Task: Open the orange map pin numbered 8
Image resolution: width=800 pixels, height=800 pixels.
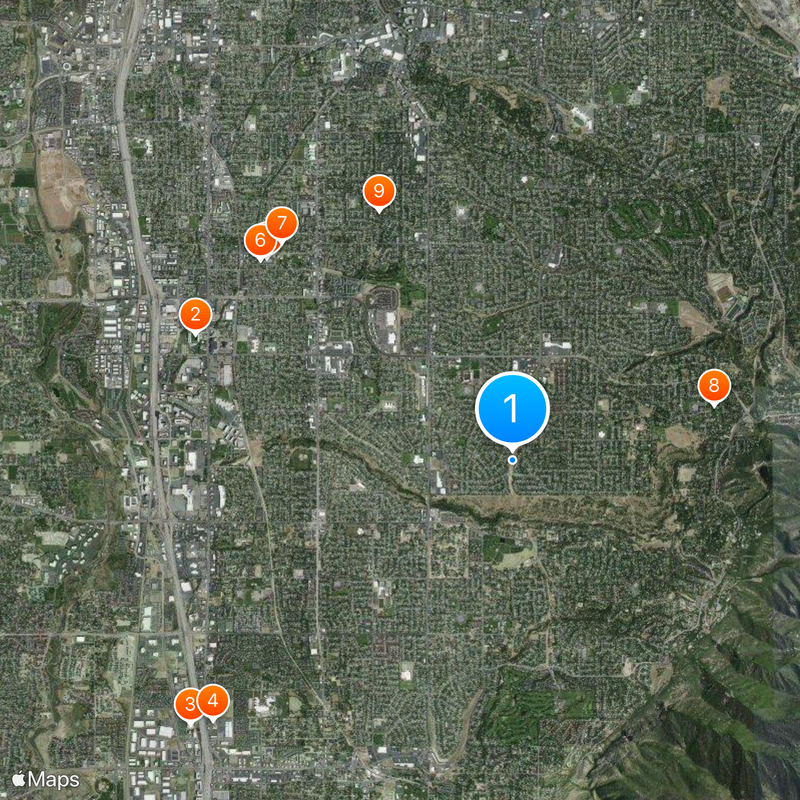Action: tap(713, 385)
